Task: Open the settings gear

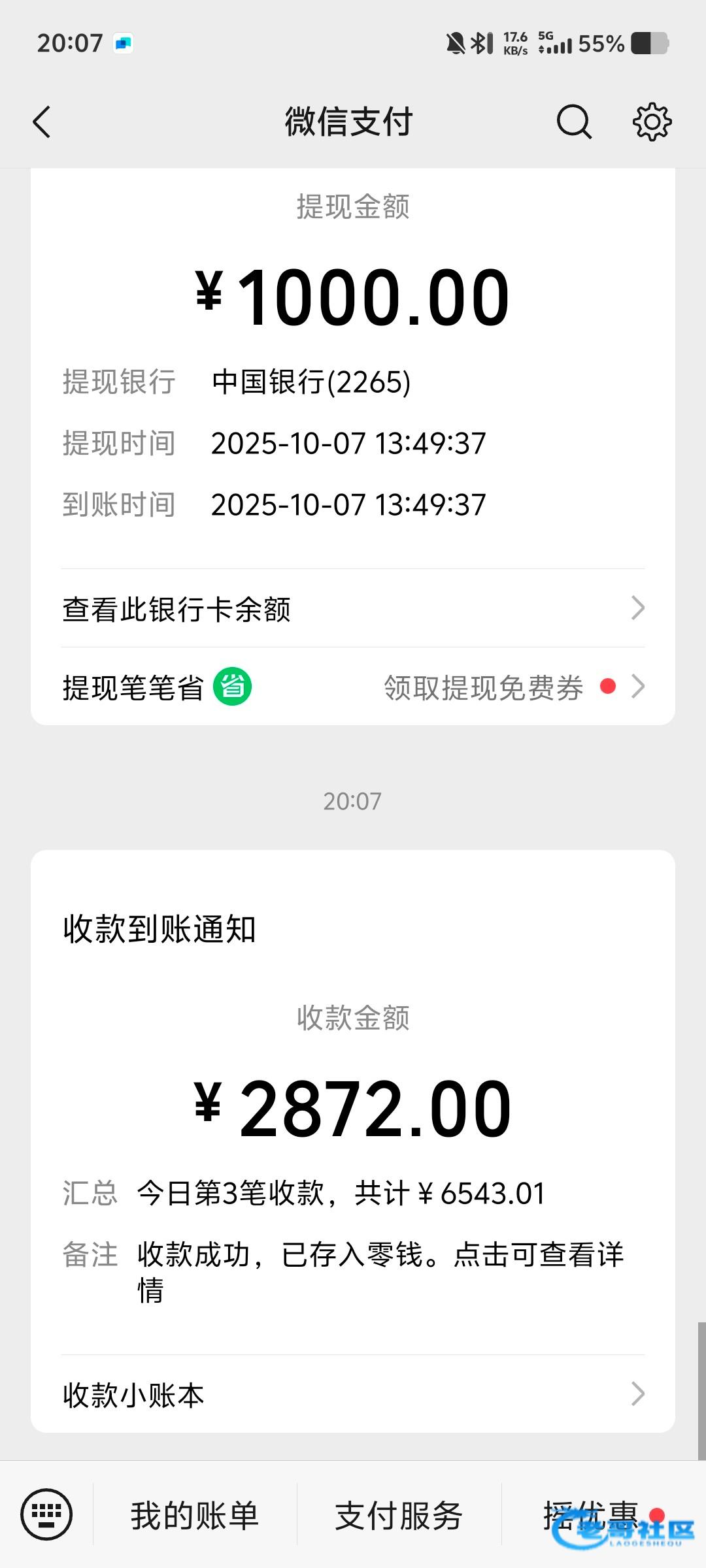Action: pyautogui.click(x=652, y=122)
